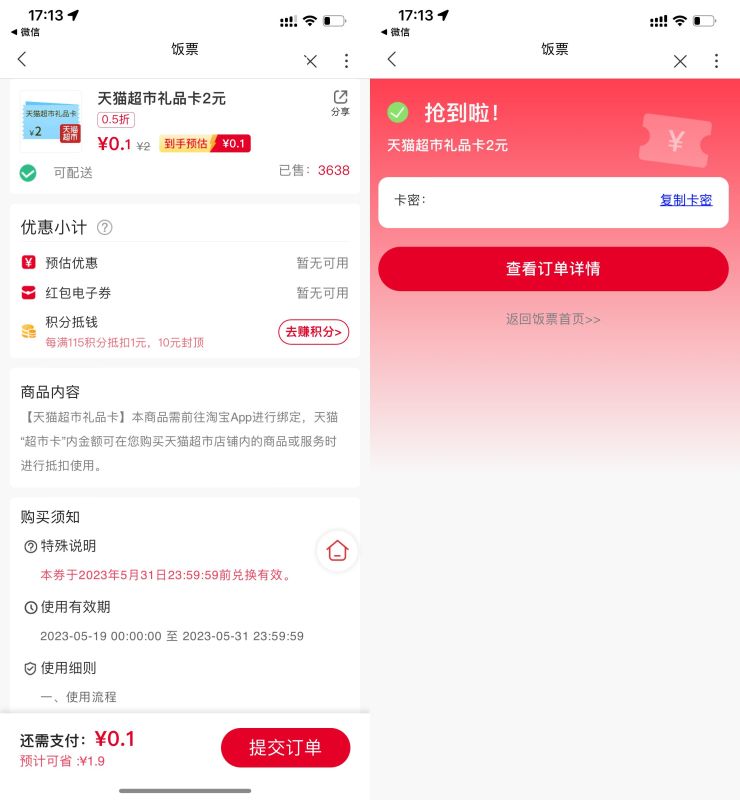740x800 pixels.
Task: Close the page showing 天猫超市礼品卡 order
Action: (311, 61)
